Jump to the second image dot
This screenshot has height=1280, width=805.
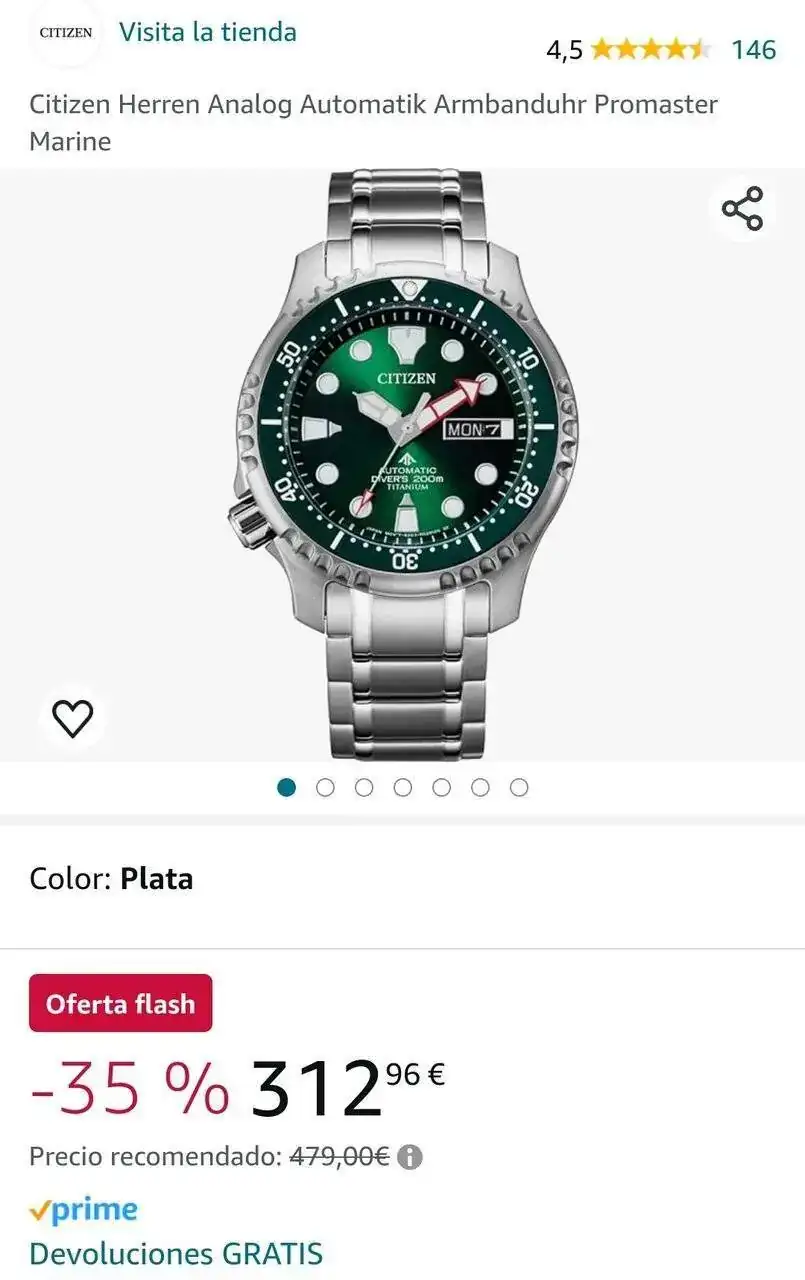tap(325, 787)
